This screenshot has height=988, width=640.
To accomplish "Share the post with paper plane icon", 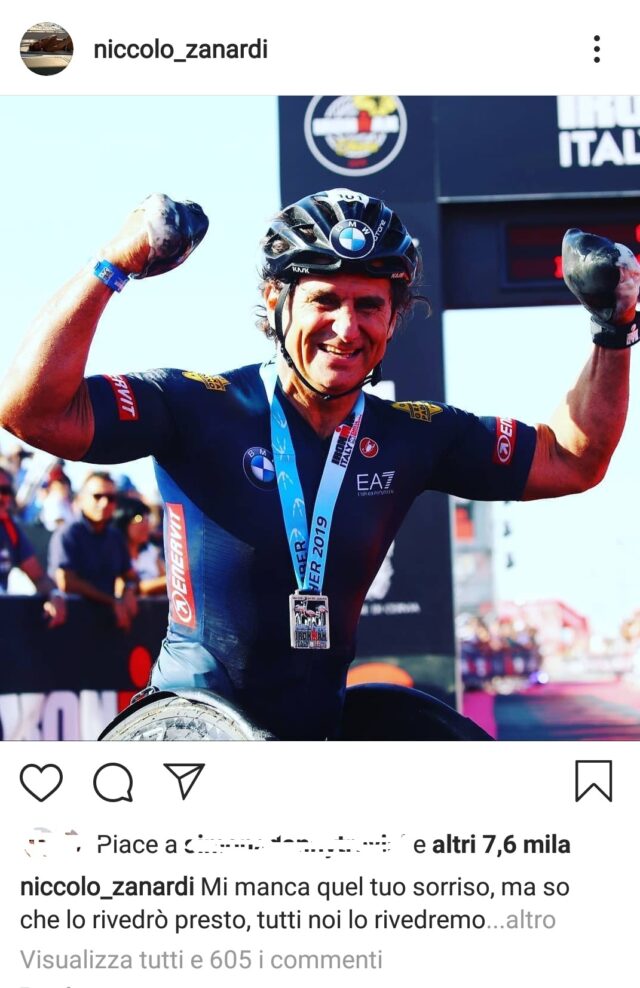I will [x=184, y=781].
